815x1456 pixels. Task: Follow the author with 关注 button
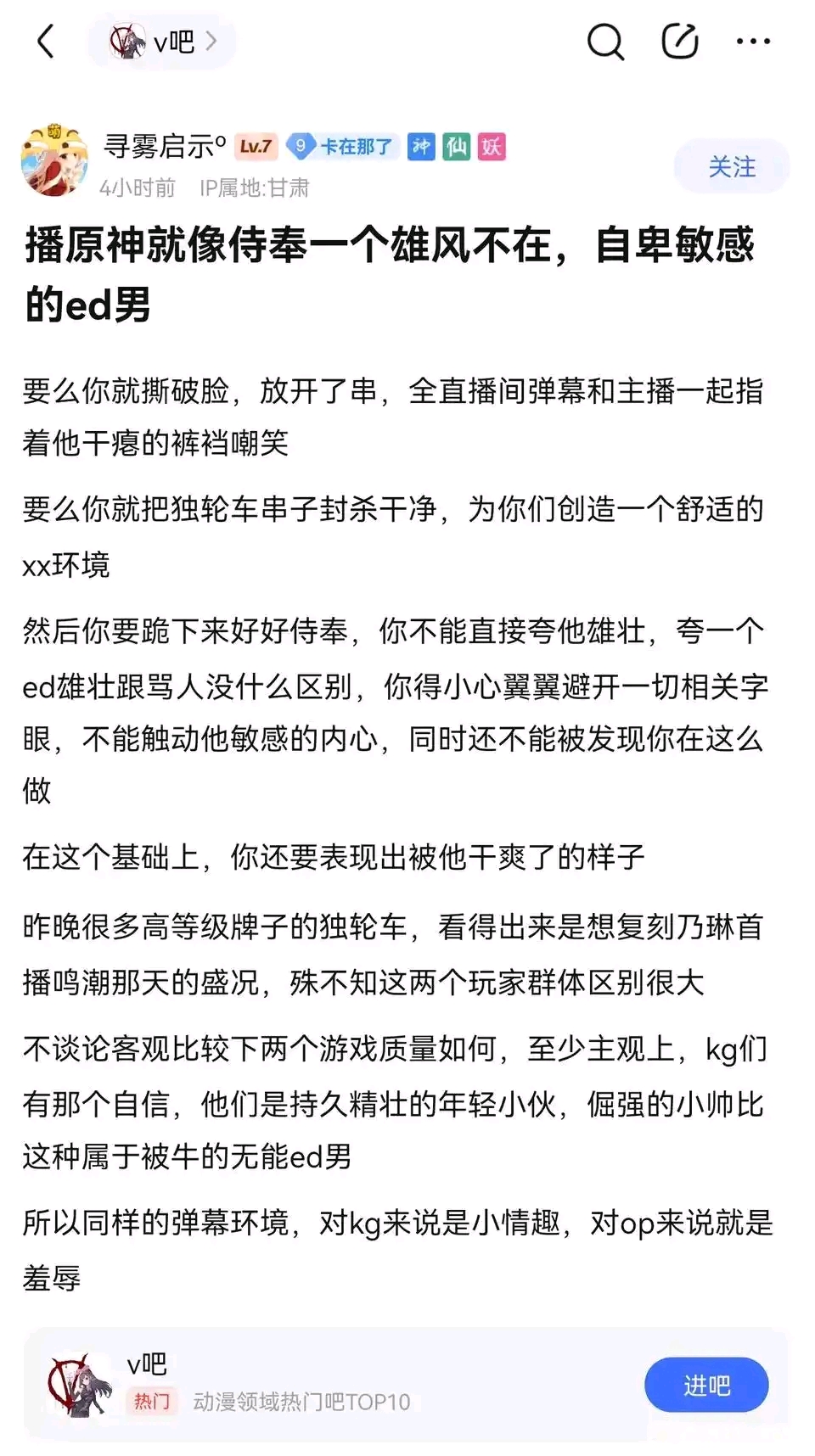pyautogui.click(x=732, y=166)
